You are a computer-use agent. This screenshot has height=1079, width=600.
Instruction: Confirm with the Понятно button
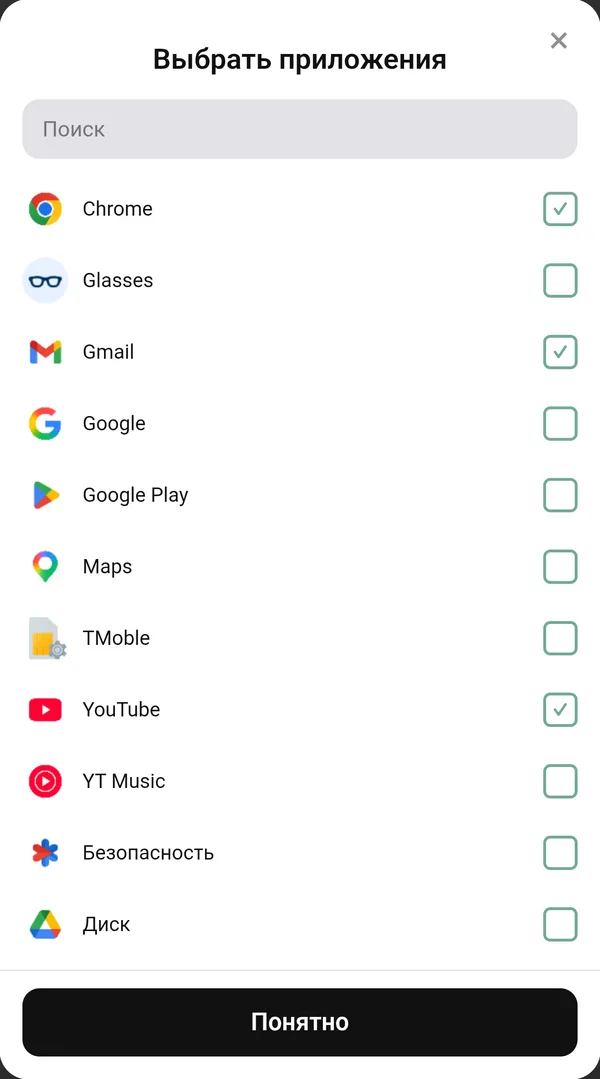(300, 1023)
